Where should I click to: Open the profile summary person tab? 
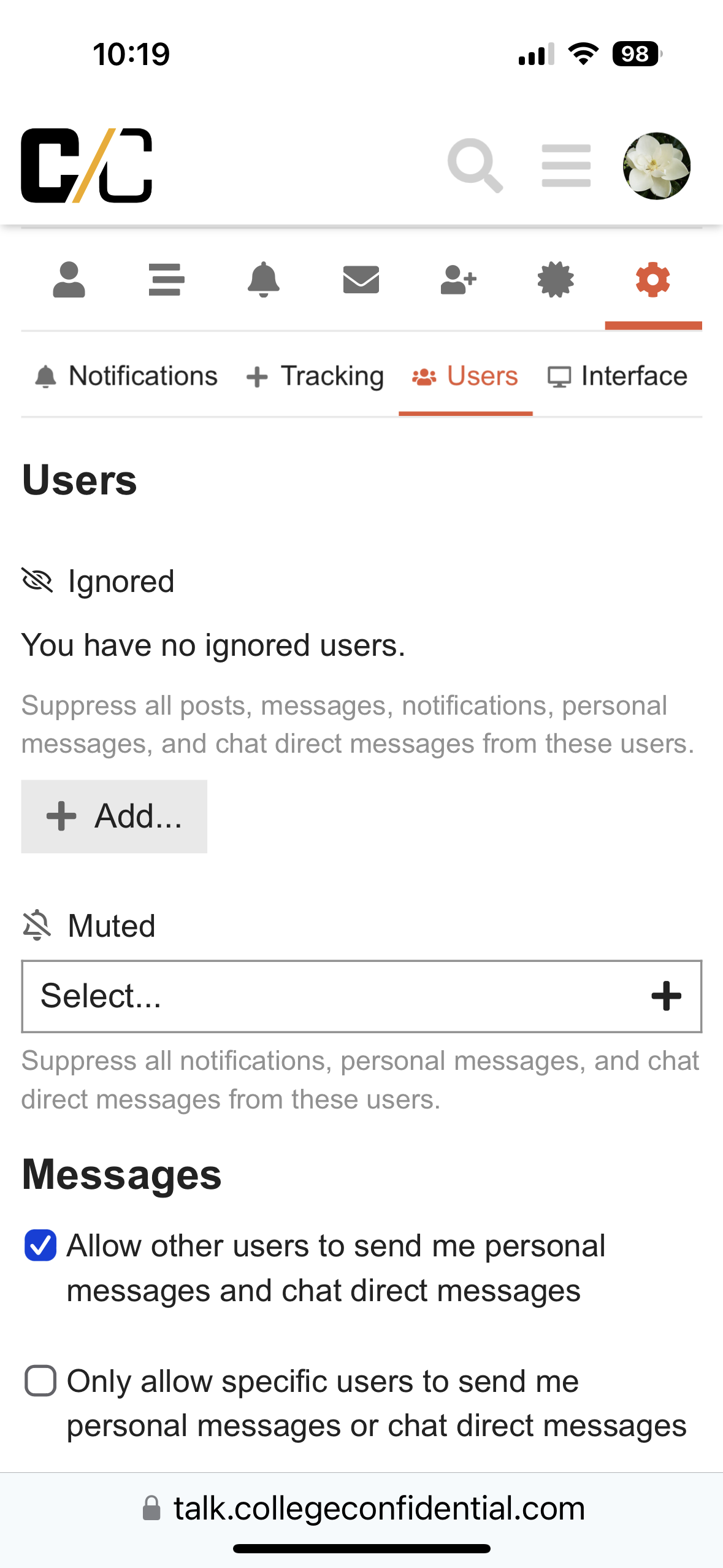(x=69, y=280)
